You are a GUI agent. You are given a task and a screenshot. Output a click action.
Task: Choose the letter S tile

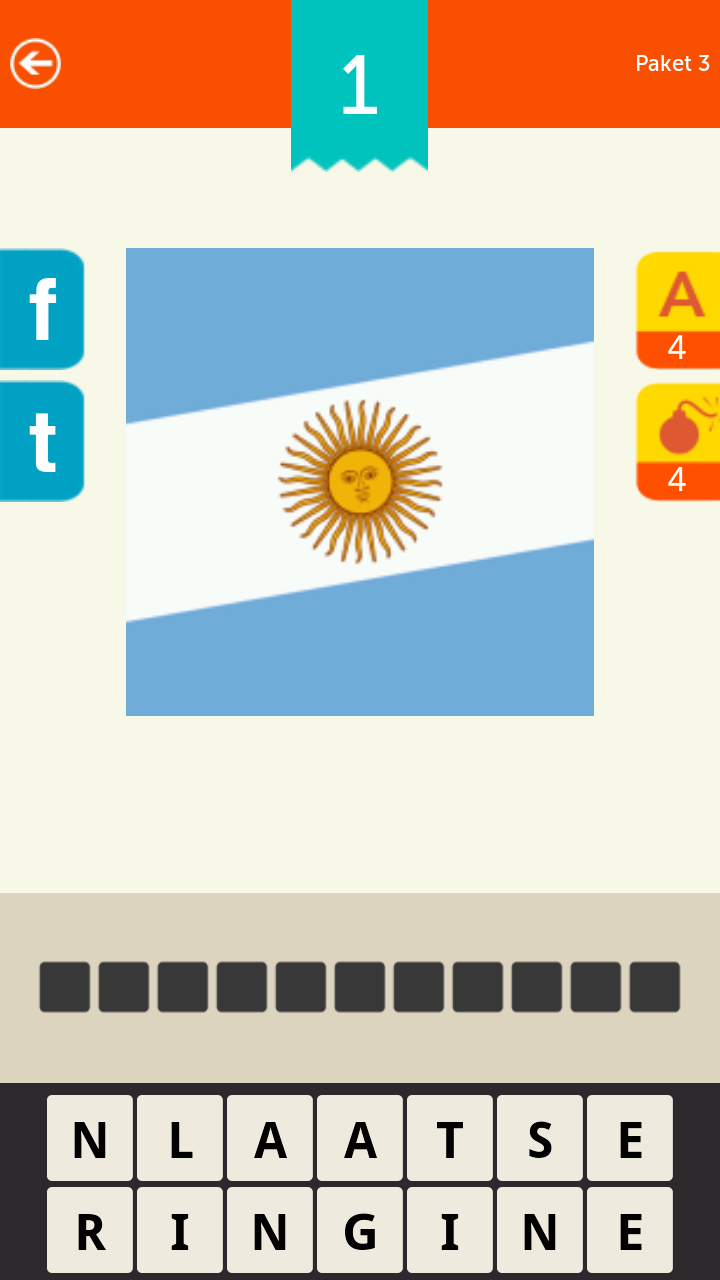tap(540, 1138)
